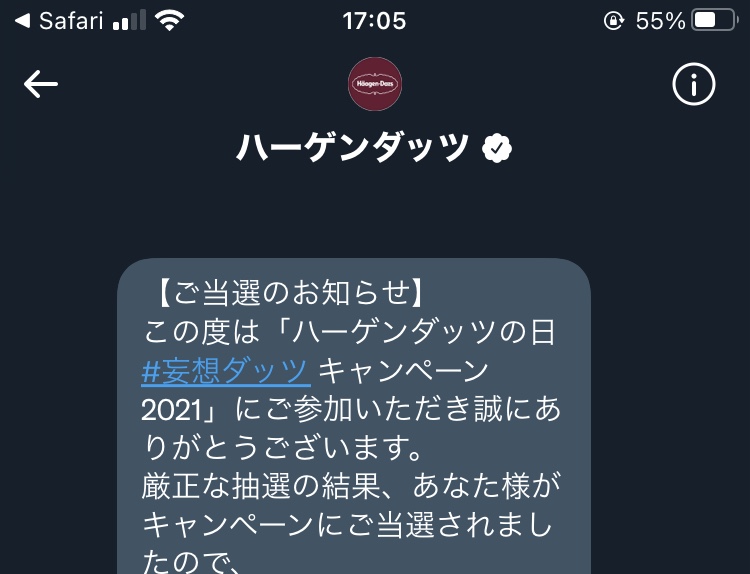
Task: Open the conversation info icon
Action: pyautogui.click(x=694, y=85)
